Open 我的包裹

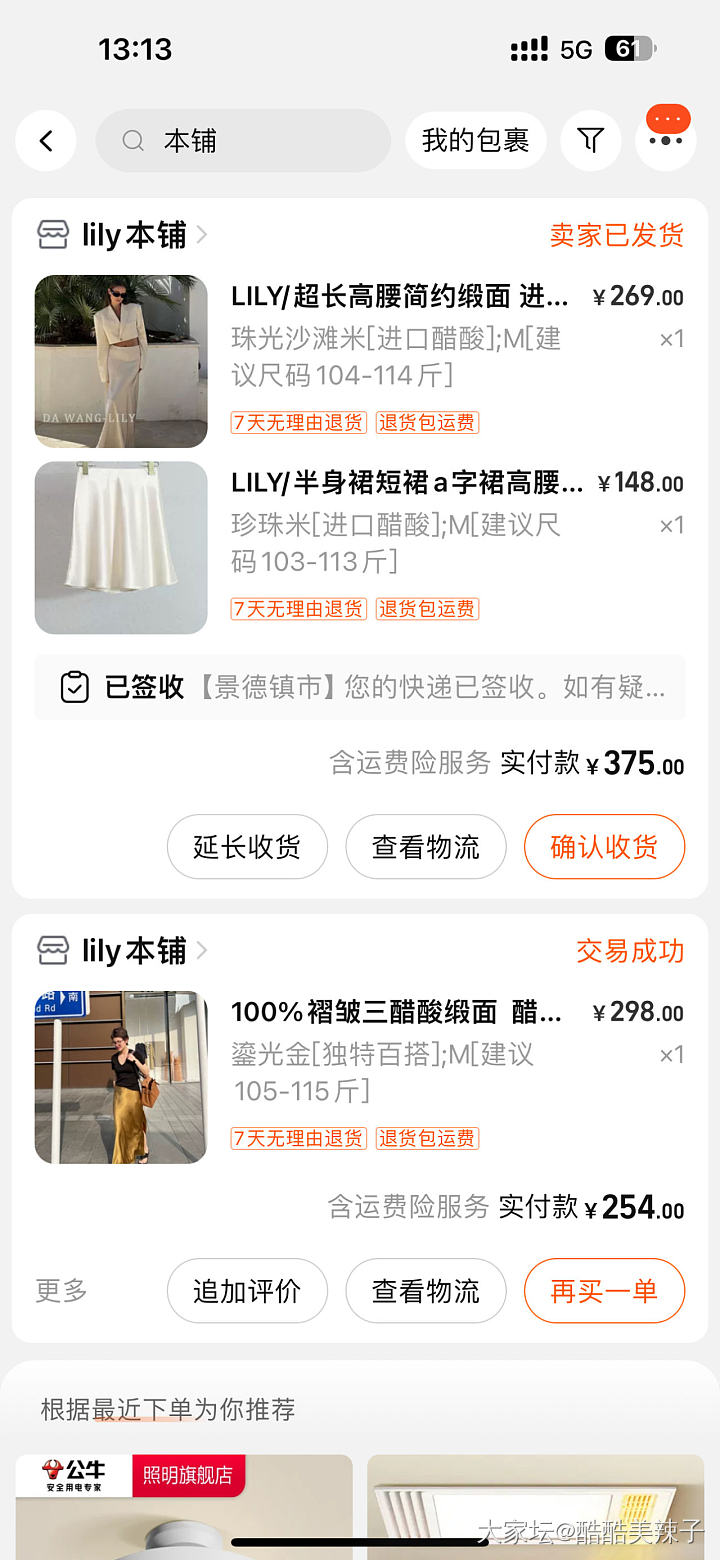(x=475, y=141)
